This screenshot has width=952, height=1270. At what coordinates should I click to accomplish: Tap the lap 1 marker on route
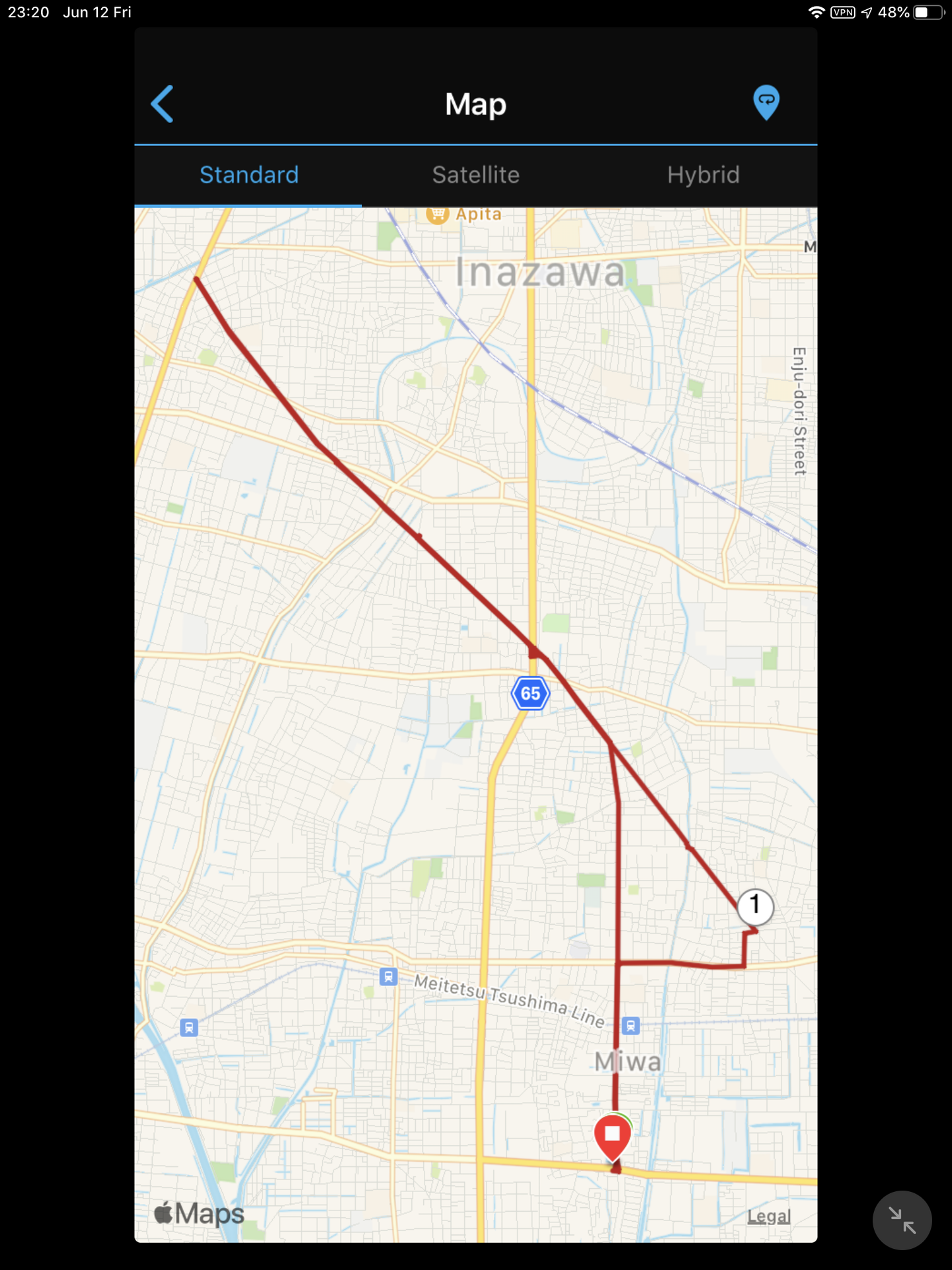[755, 906]
